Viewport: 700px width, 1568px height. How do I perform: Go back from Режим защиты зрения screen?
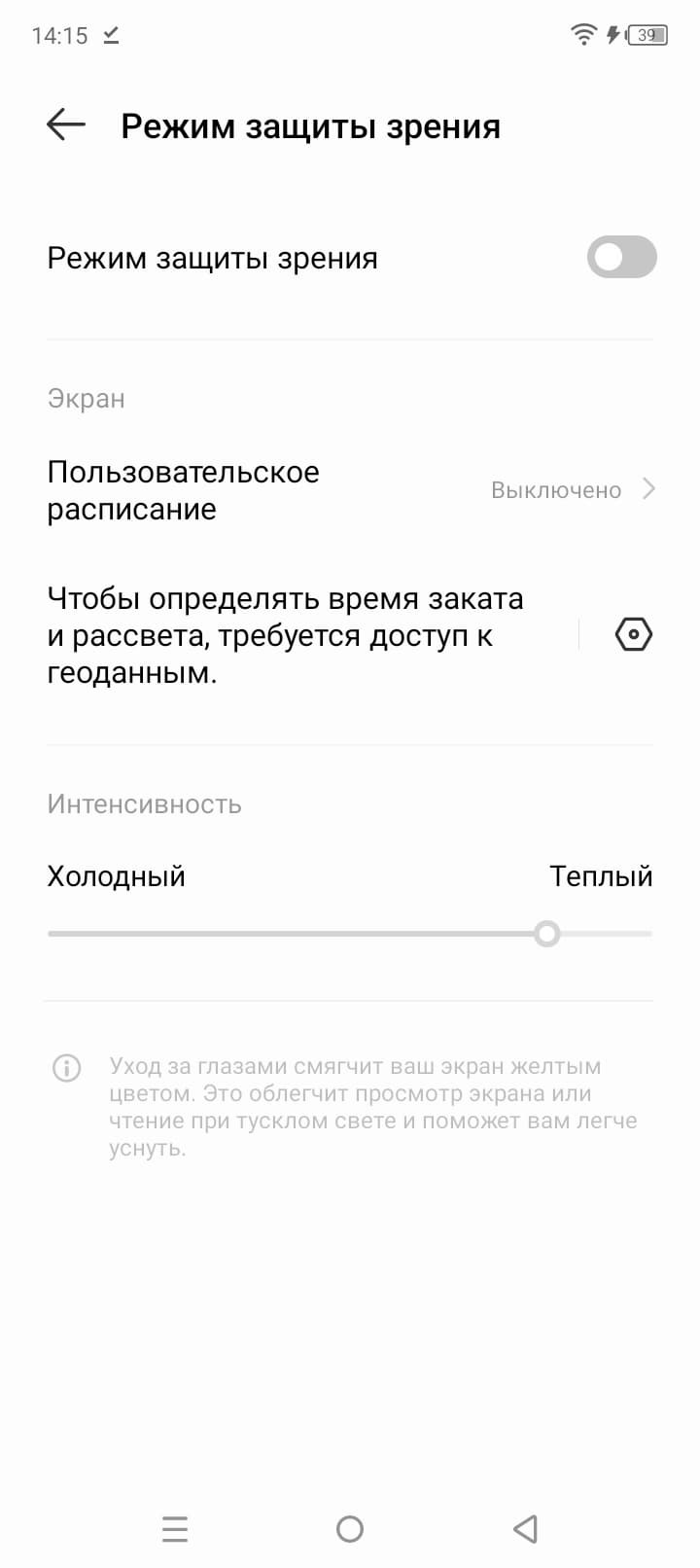click(66, 125)
